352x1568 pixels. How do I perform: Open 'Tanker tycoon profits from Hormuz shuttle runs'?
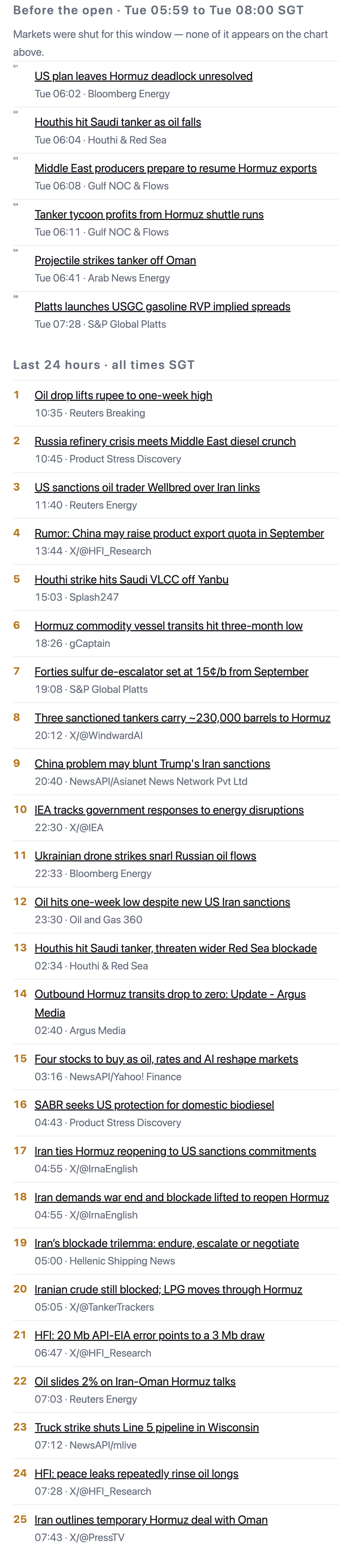pos(149,214)
